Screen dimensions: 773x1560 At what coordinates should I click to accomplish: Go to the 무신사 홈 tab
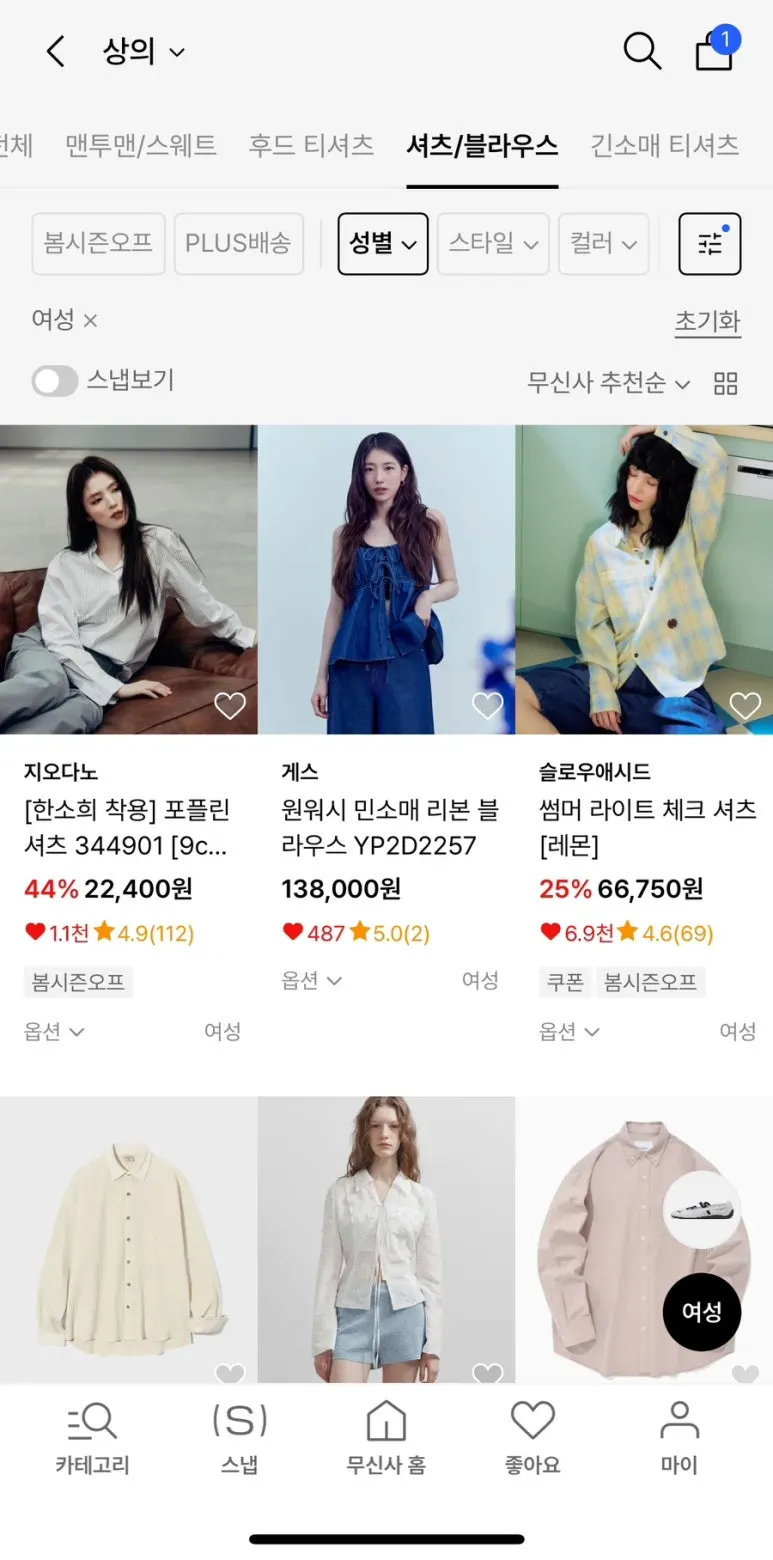pyautogui.click(x=386, y=1437)
